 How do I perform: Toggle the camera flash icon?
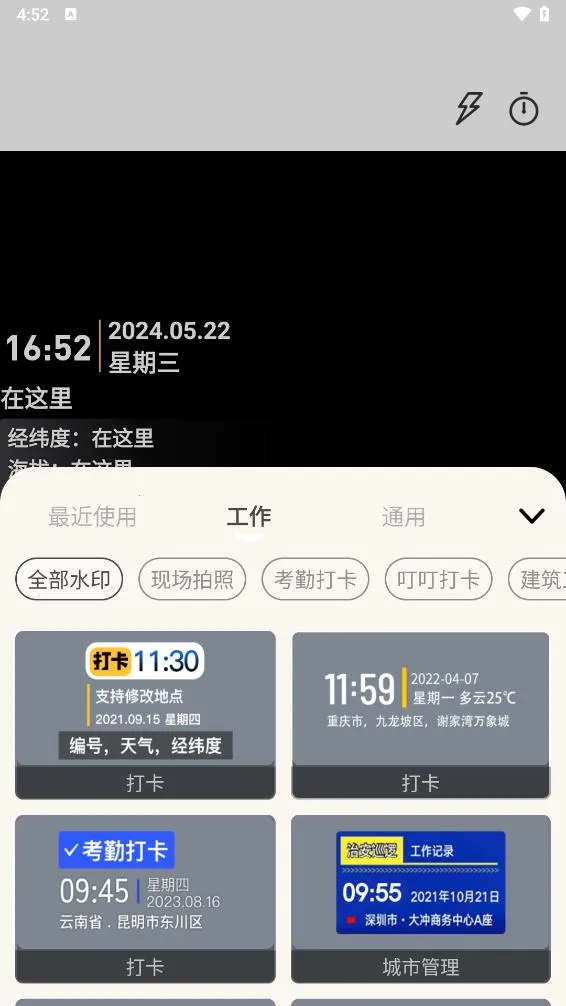pos(469,108)
